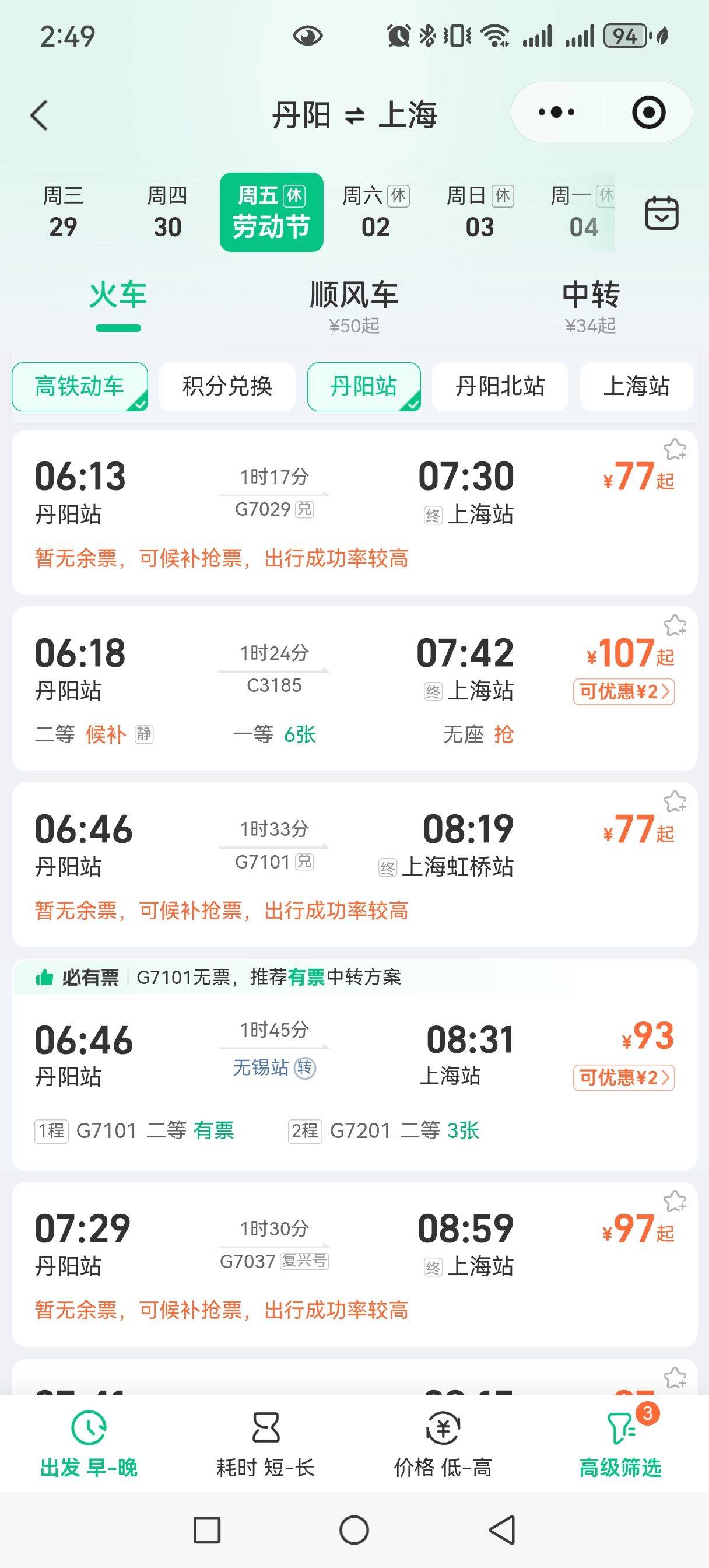The image size is (709, 1568).
Task: Select the 积分兑换 filter chip
Action: pyautogui.click(x=227, y=387)
